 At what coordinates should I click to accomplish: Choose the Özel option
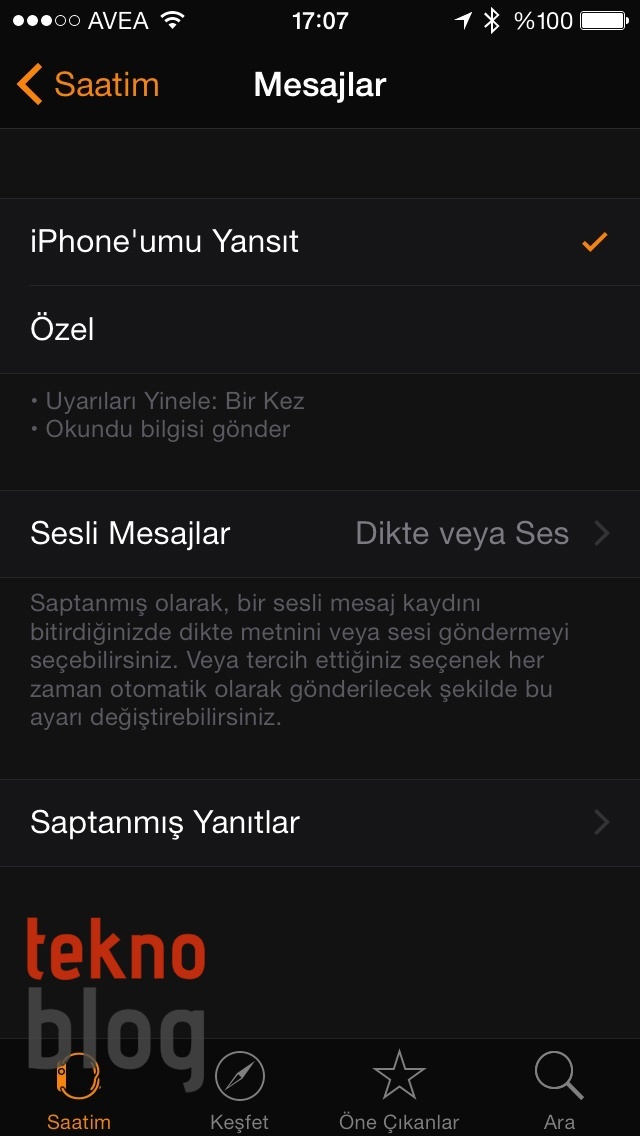coord(320,329)
